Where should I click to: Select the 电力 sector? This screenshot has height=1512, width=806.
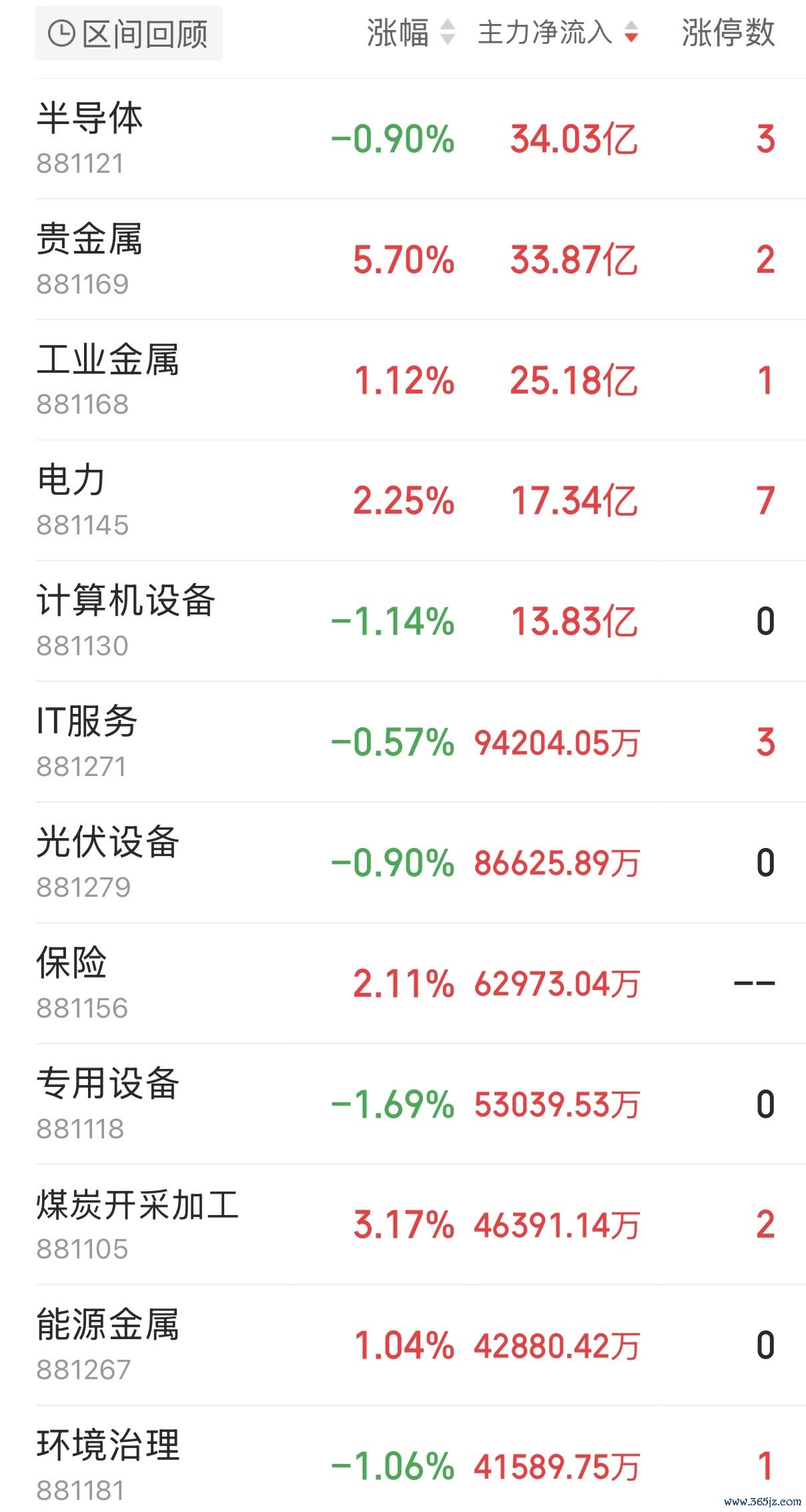(420, 500)
